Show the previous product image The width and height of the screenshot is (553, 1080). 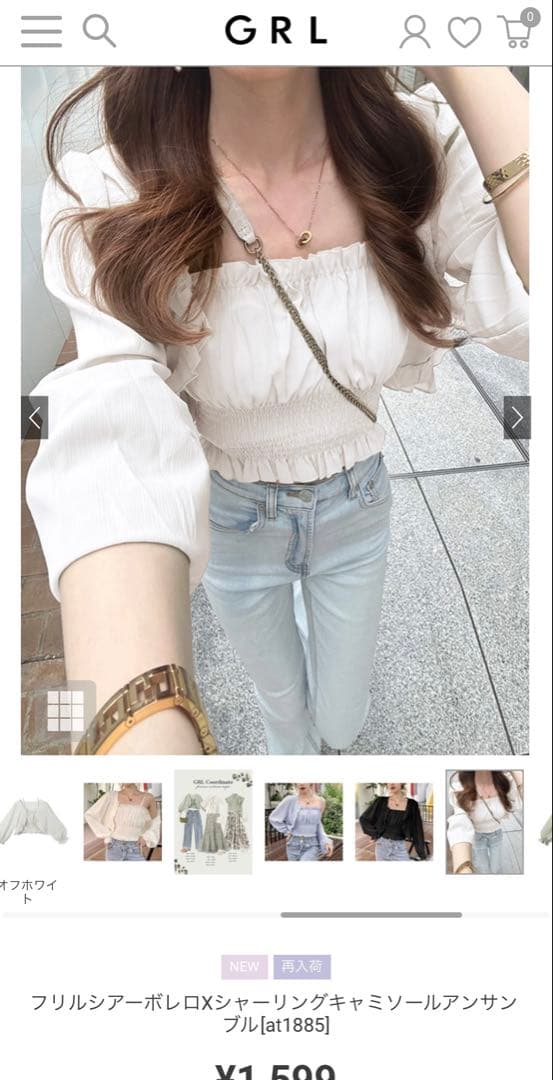pos(34,417)
